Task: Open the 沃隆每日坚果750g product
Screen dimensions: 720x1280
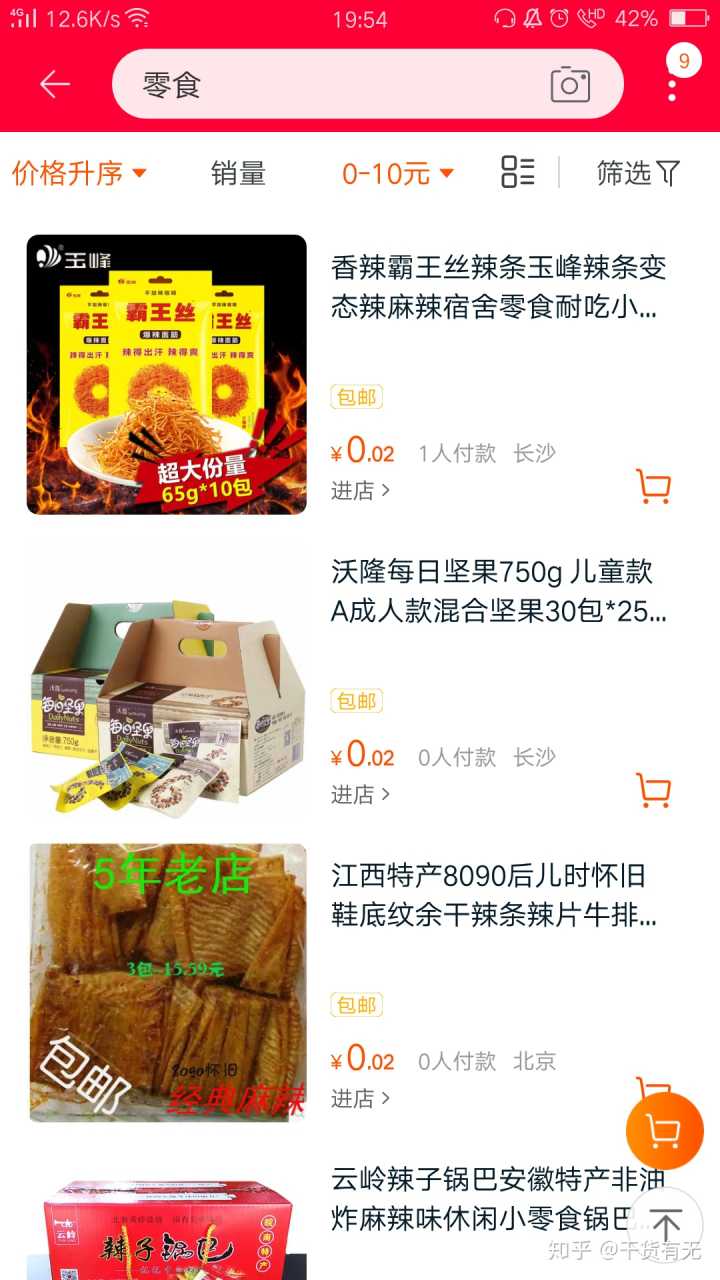Action: click(x=498, y=591)
